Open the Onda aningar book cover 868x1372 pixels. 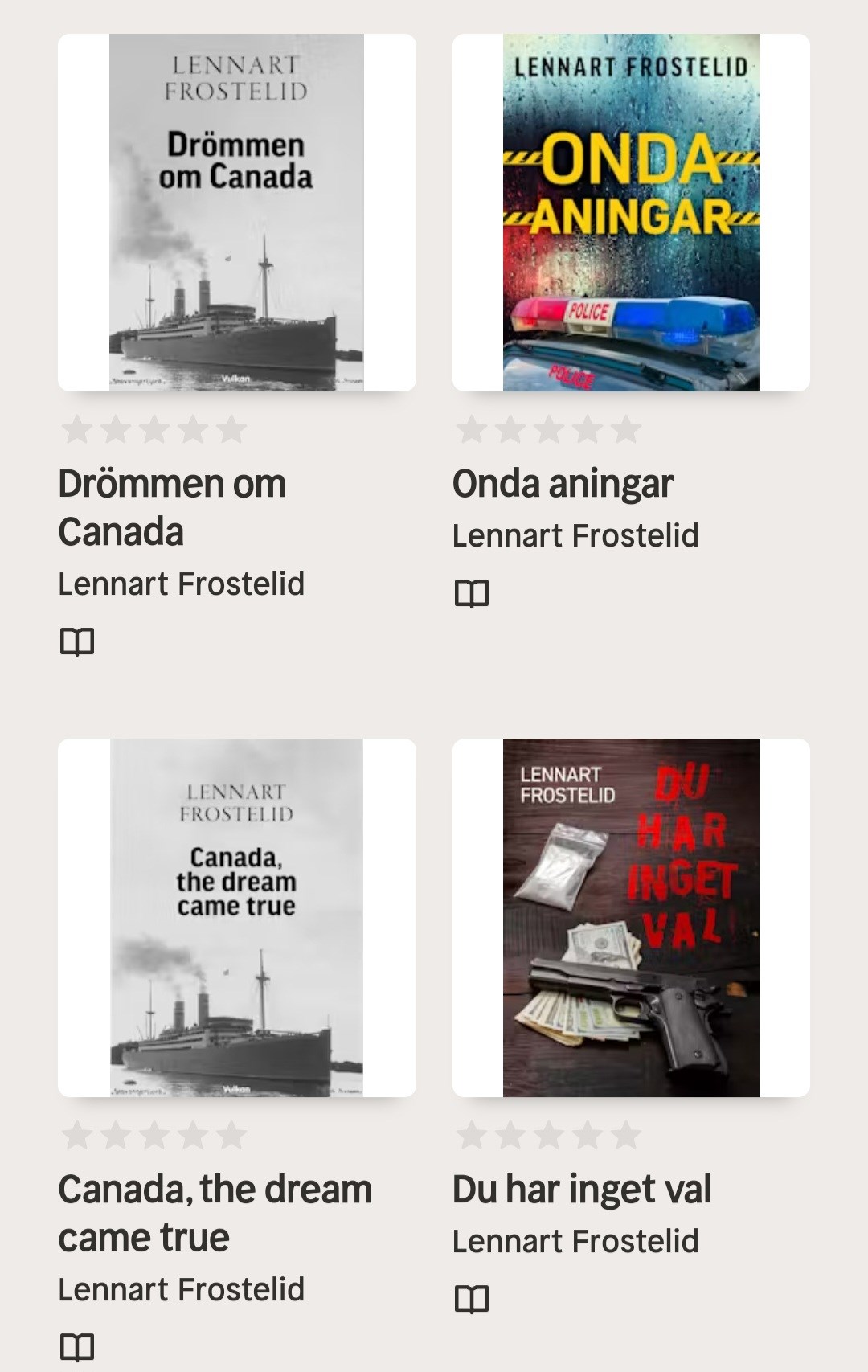631,213
